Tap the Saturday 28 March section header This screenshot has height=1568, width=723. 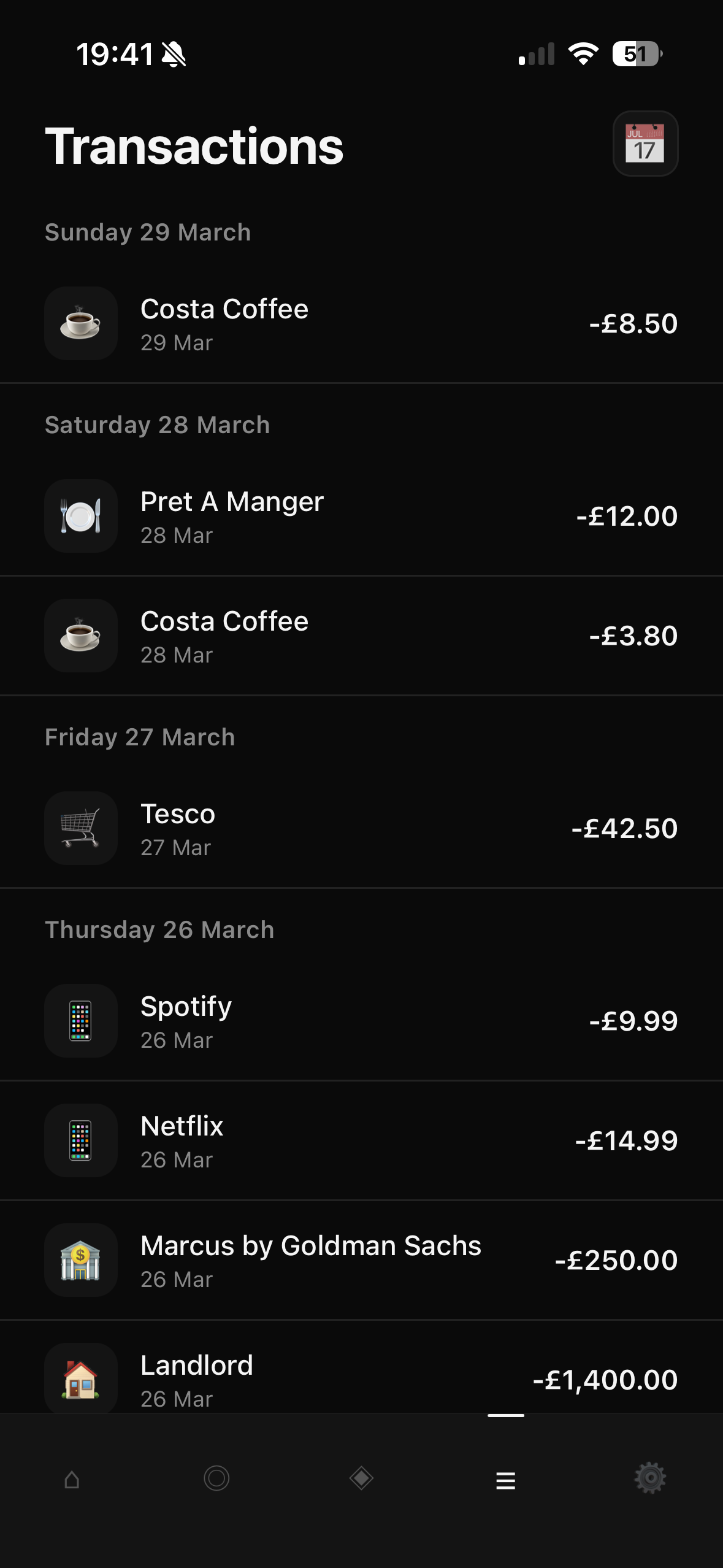[x=157, y=425]
